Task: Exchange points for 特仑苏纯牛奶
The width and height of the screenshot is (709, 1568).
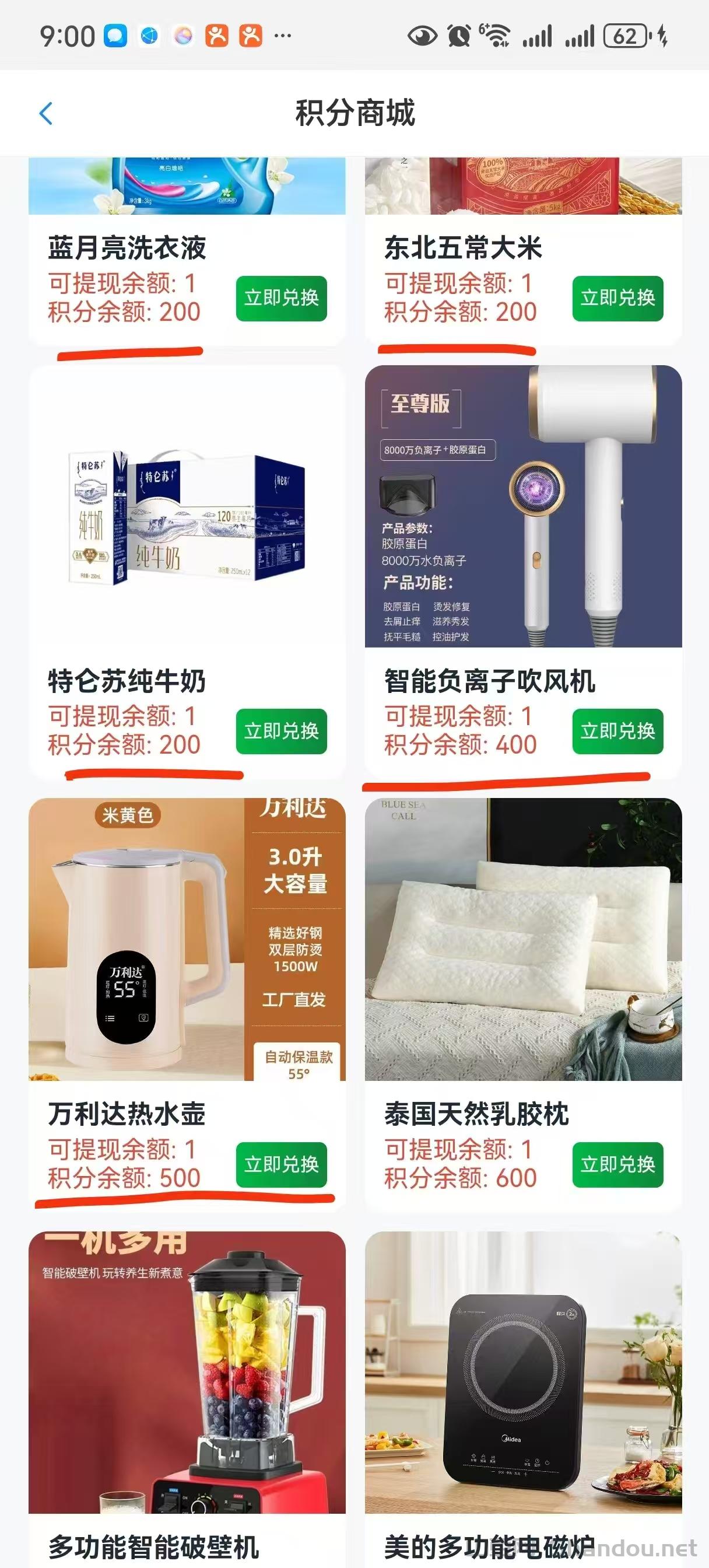Action: tap(281, 731)
